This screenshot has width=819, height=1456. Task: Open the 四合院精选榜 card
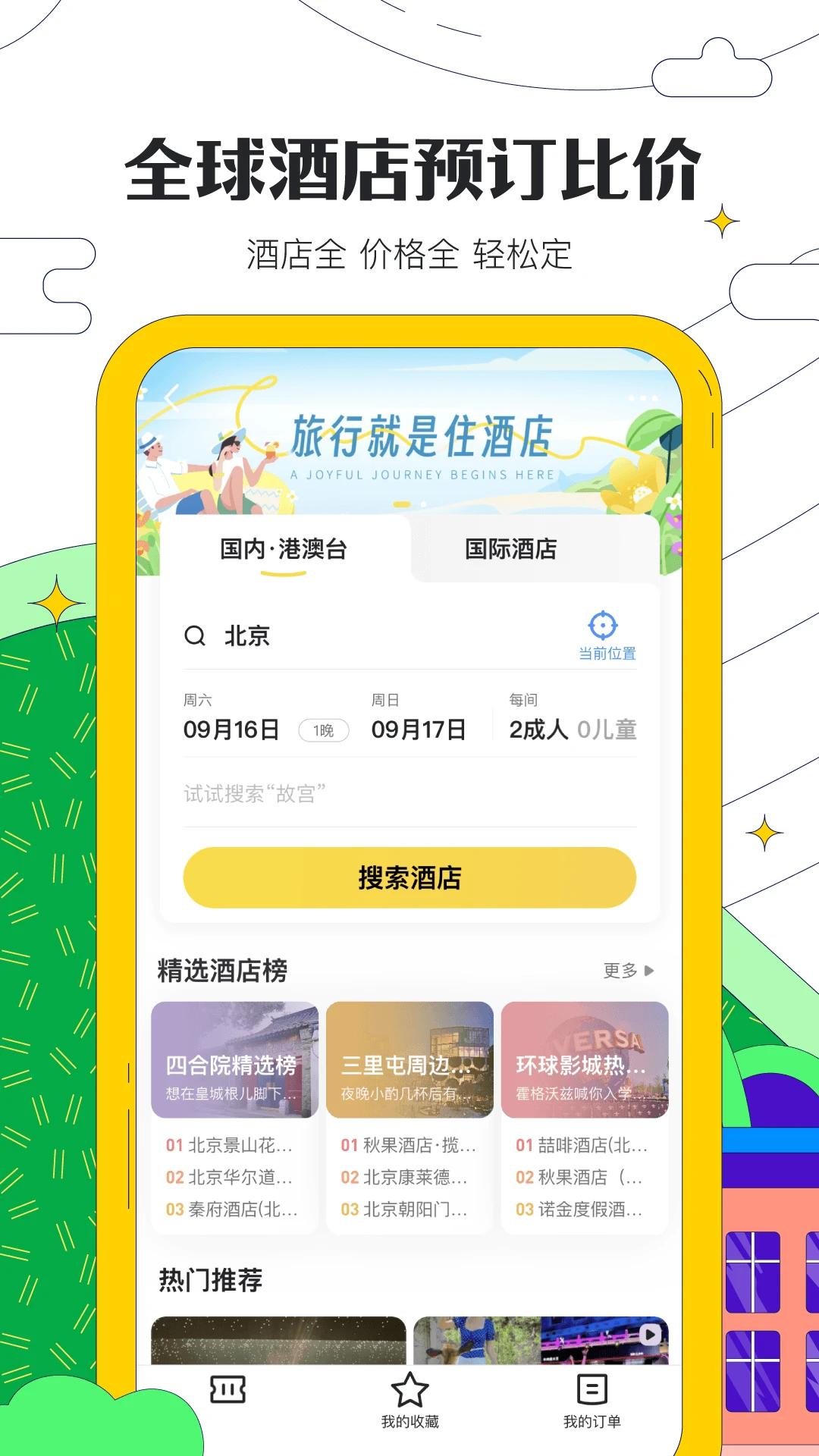(234, 1059)
